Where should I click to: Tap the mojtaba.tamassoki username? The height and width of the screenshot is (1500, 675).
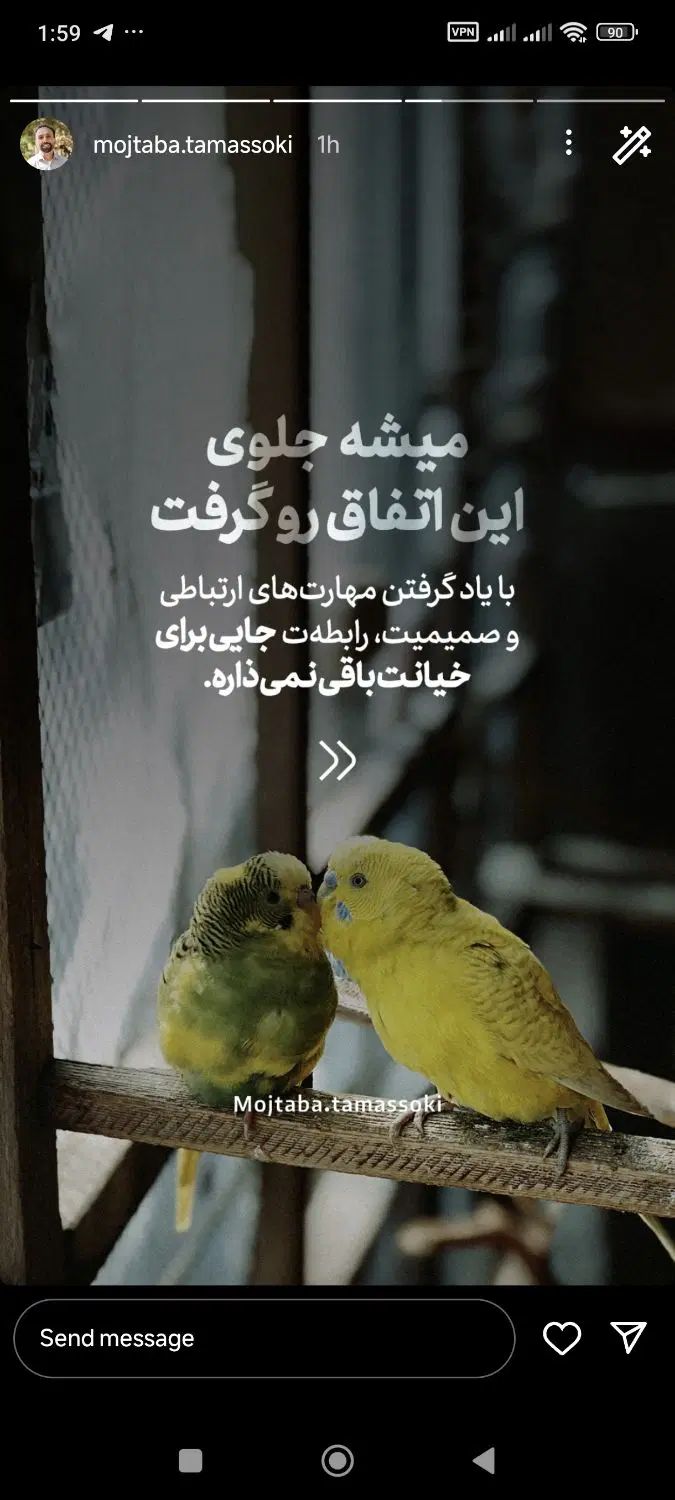click(x=192, y=145)
